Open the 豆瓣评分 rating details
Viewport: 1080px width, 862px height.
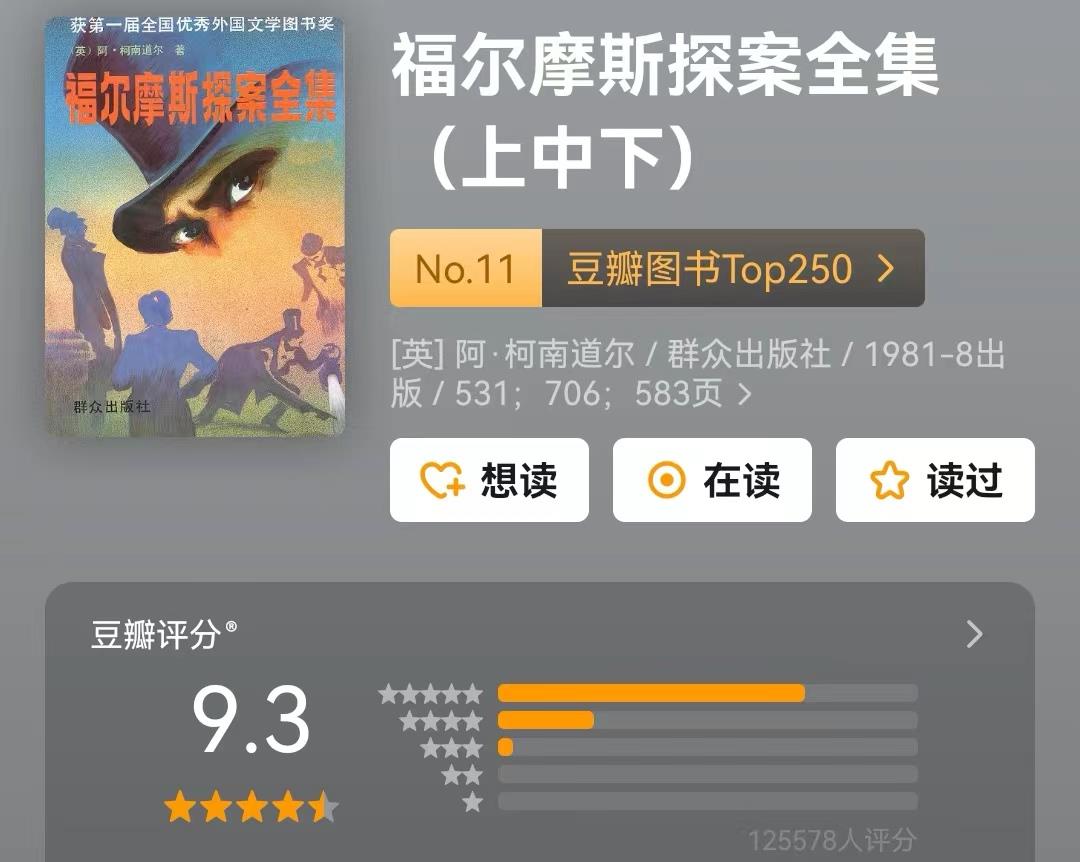pos(974,634)
